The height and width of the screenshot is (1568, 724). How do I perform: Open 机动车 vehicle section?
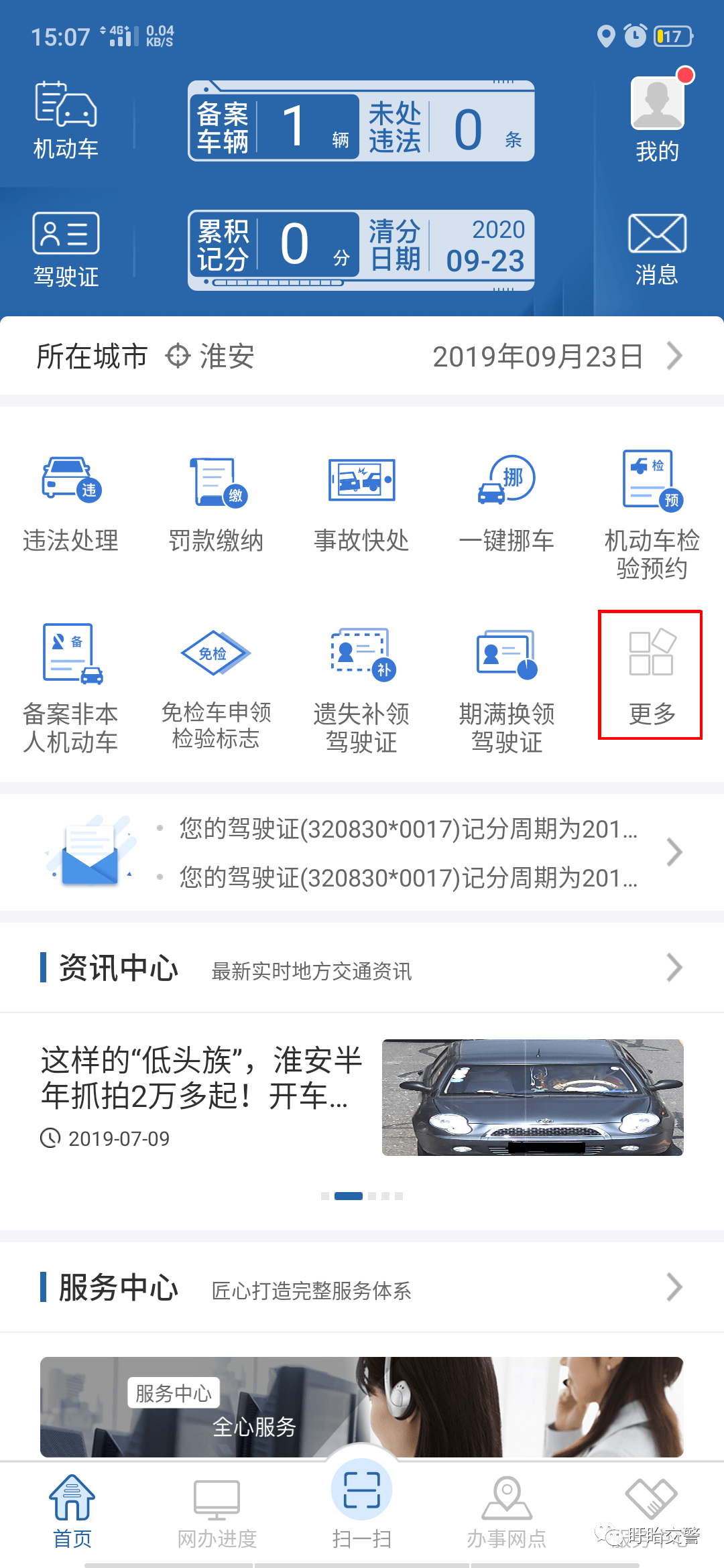click(x=66, y=121)
